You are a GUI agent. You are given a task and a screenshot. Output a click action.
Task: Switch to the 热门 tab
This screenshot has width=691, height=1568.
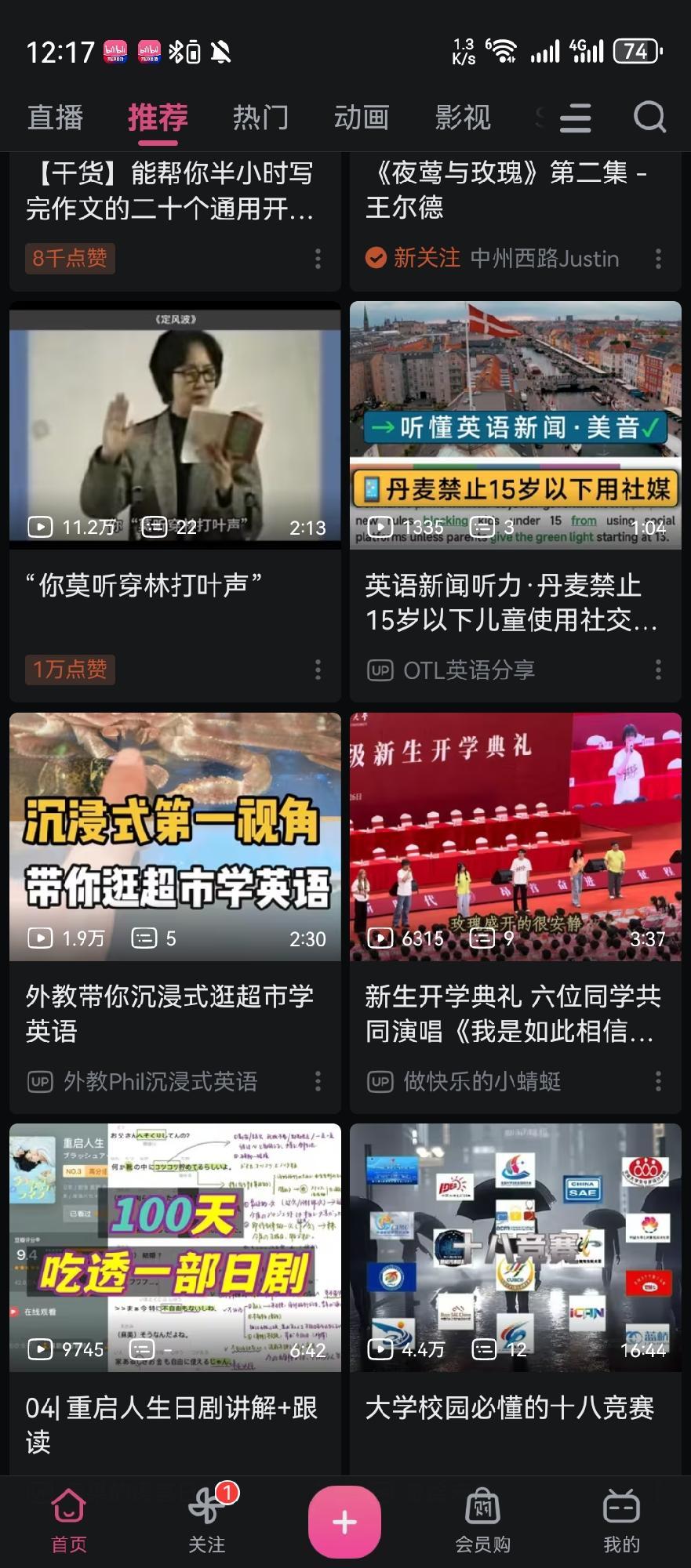click(260, 118)
